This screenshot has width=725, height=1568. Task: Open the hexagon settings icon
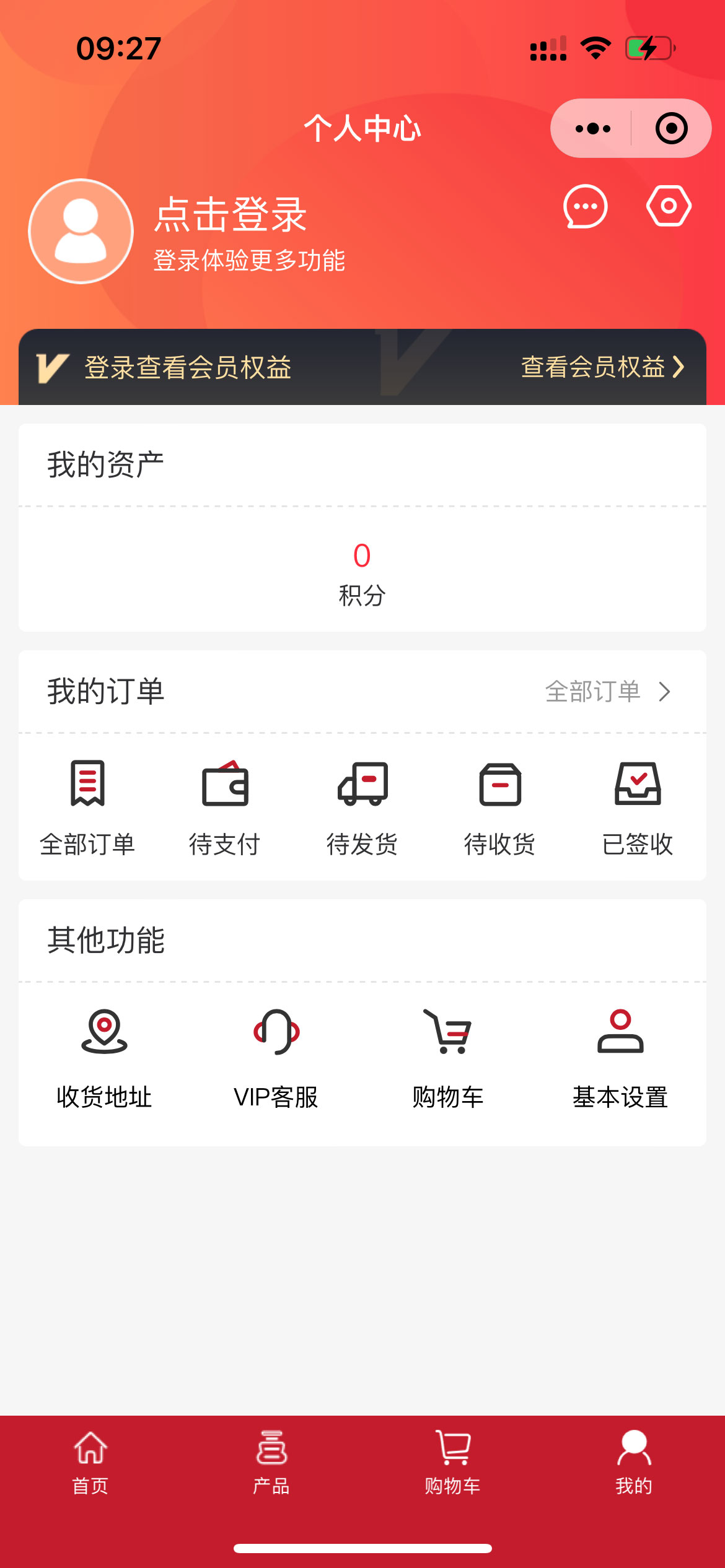coord(669,206)
